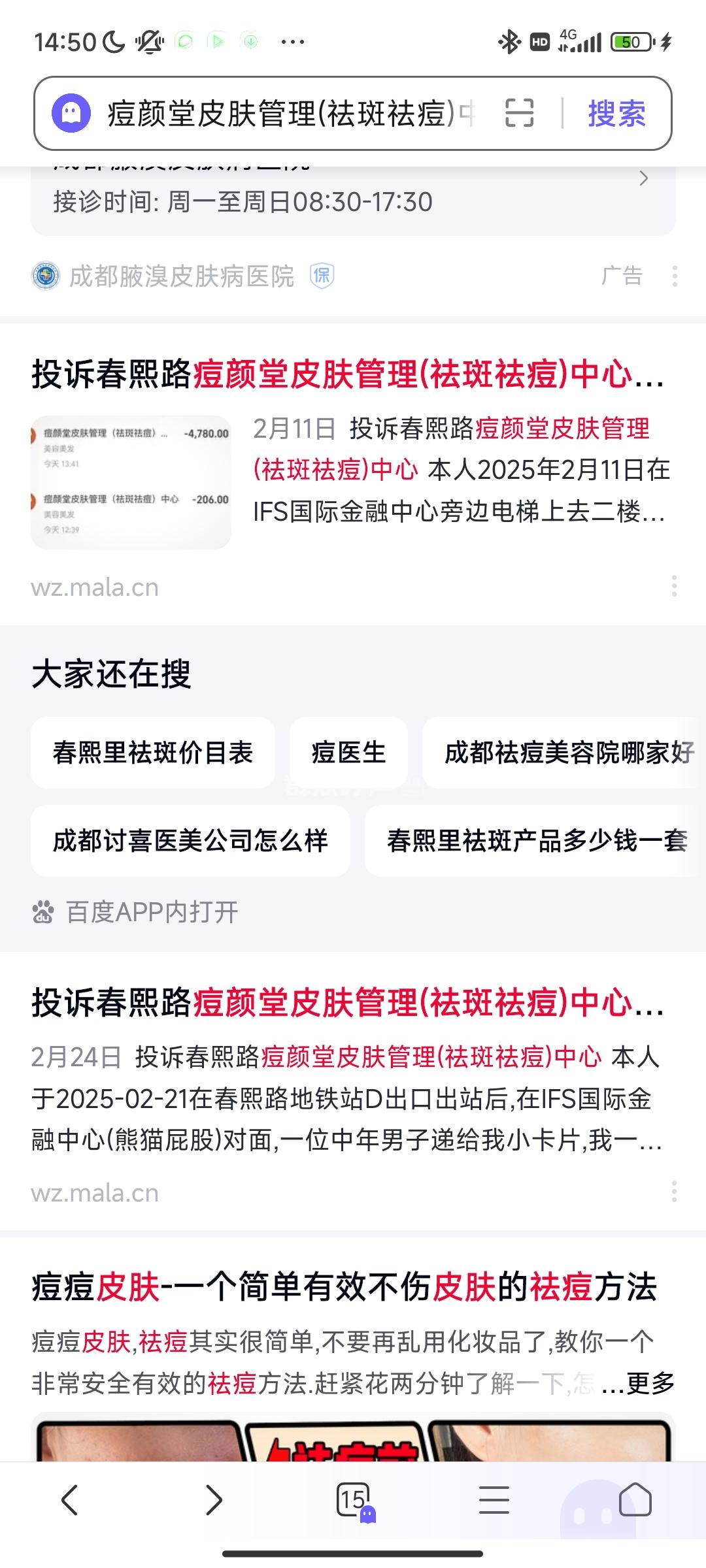The width and height of the screenshot is (706, 1568).
Task: Search related query 春熙里祛斑价目表
Action: (153, 753)
